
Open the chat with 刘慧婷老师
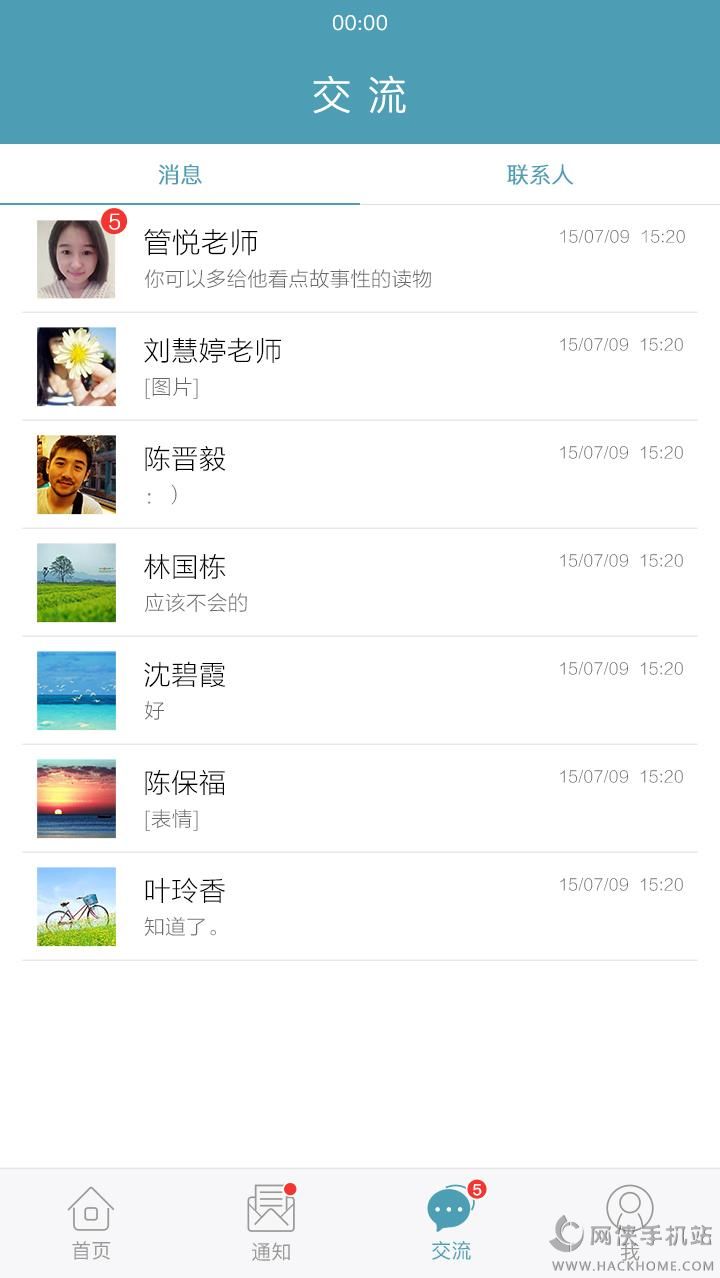coord(360,367)
